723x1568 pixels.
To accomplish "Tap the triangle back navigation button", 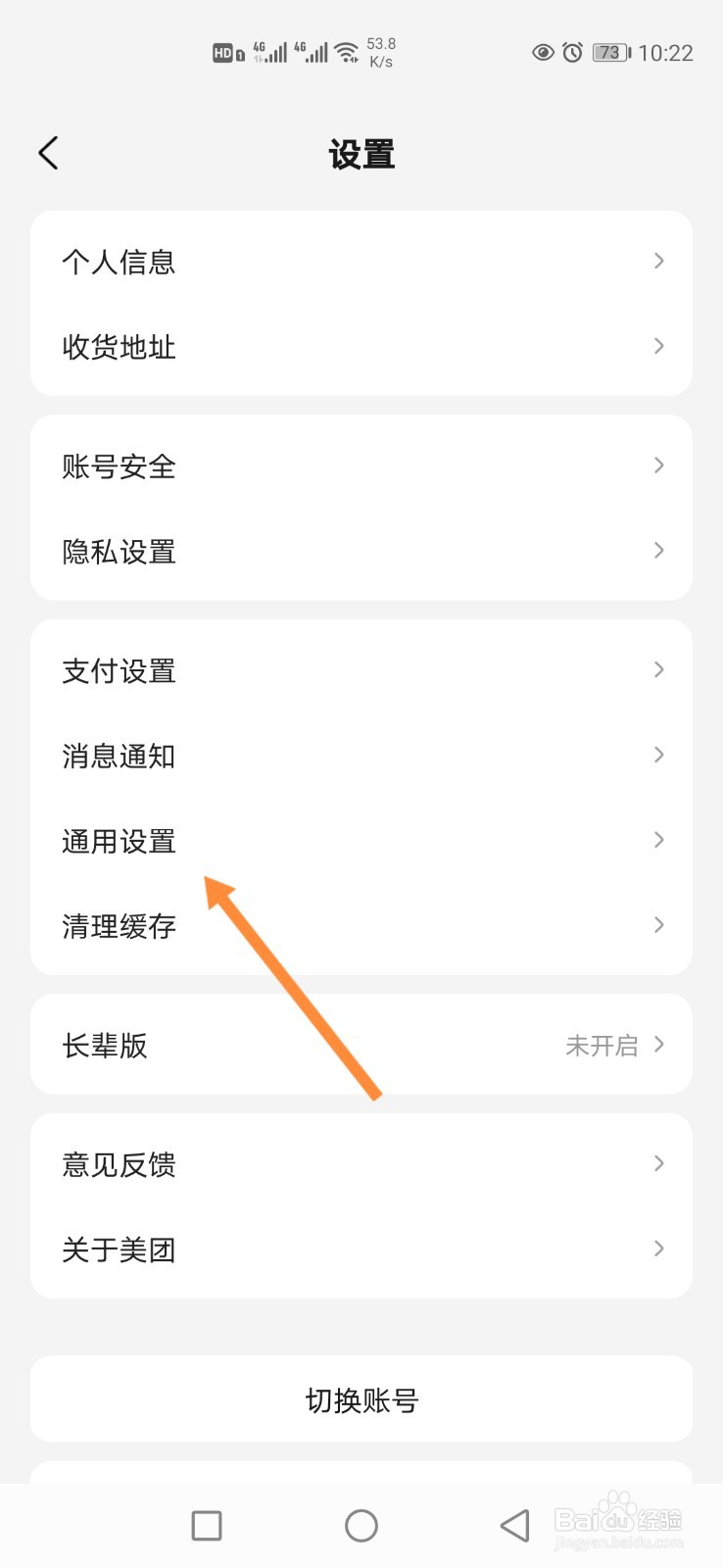I will pos(513,1525).
